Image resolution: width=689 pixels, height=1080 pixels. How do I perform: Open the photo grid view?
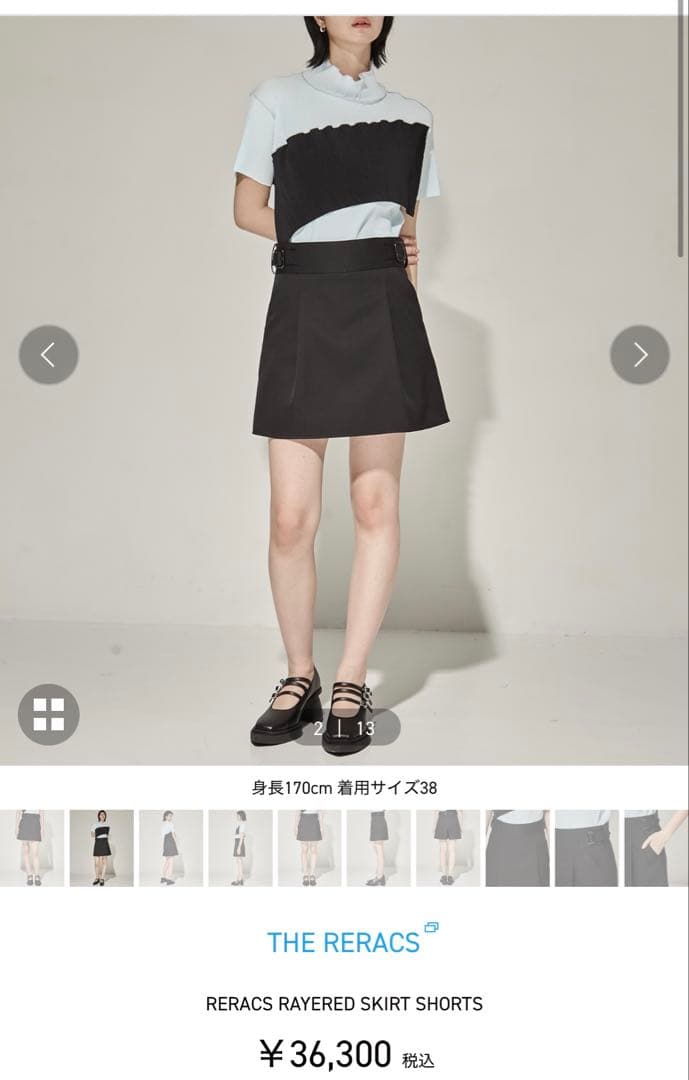(x=48, y=714)
